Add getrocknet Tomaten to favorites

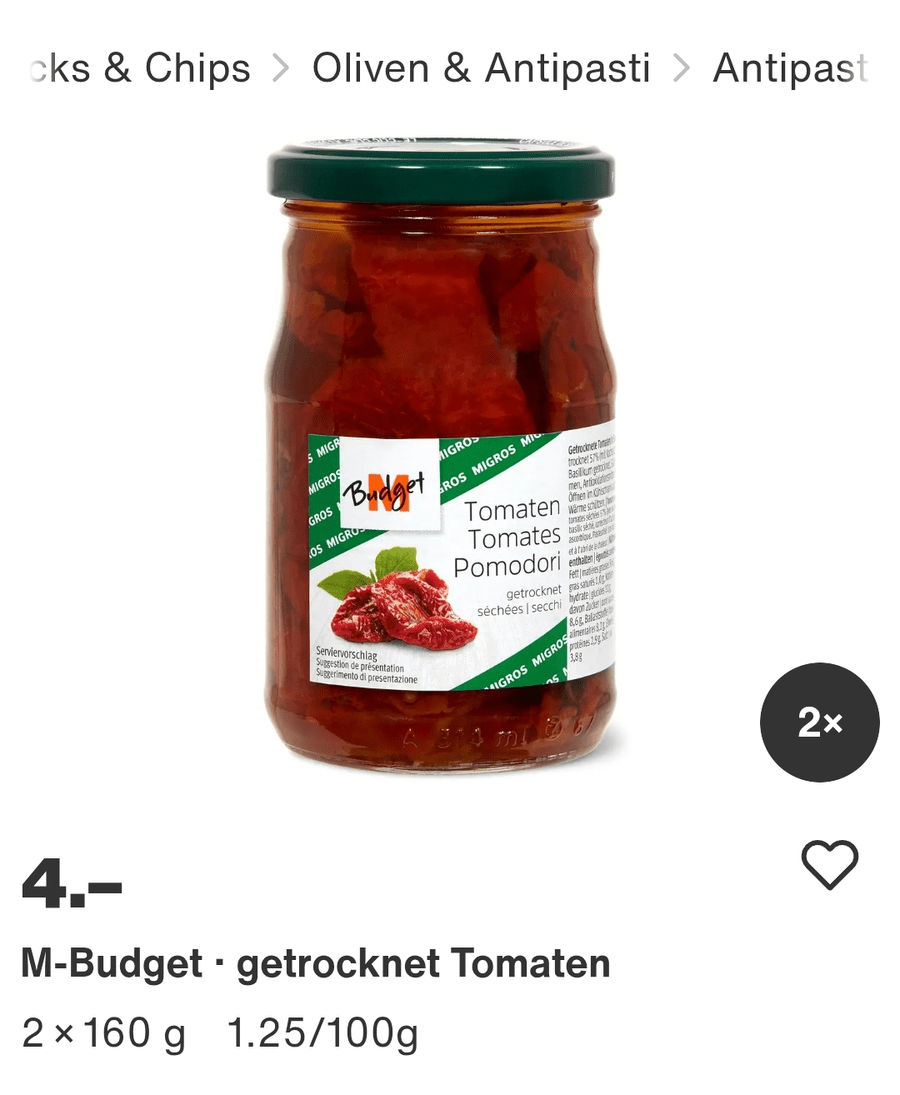click(x=830, y=864)
